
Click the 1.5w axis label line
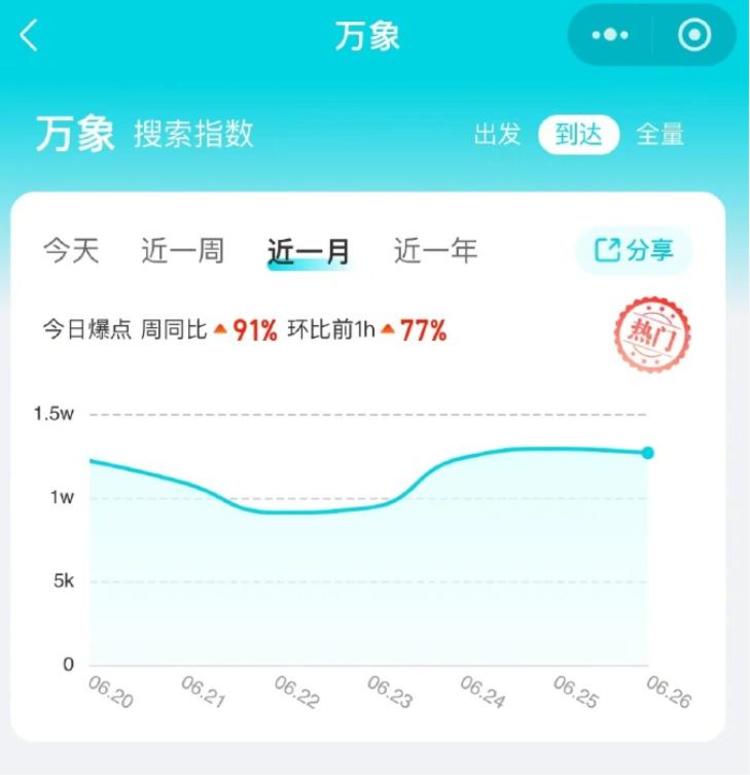pyautogui.click(x=54, y=409)
